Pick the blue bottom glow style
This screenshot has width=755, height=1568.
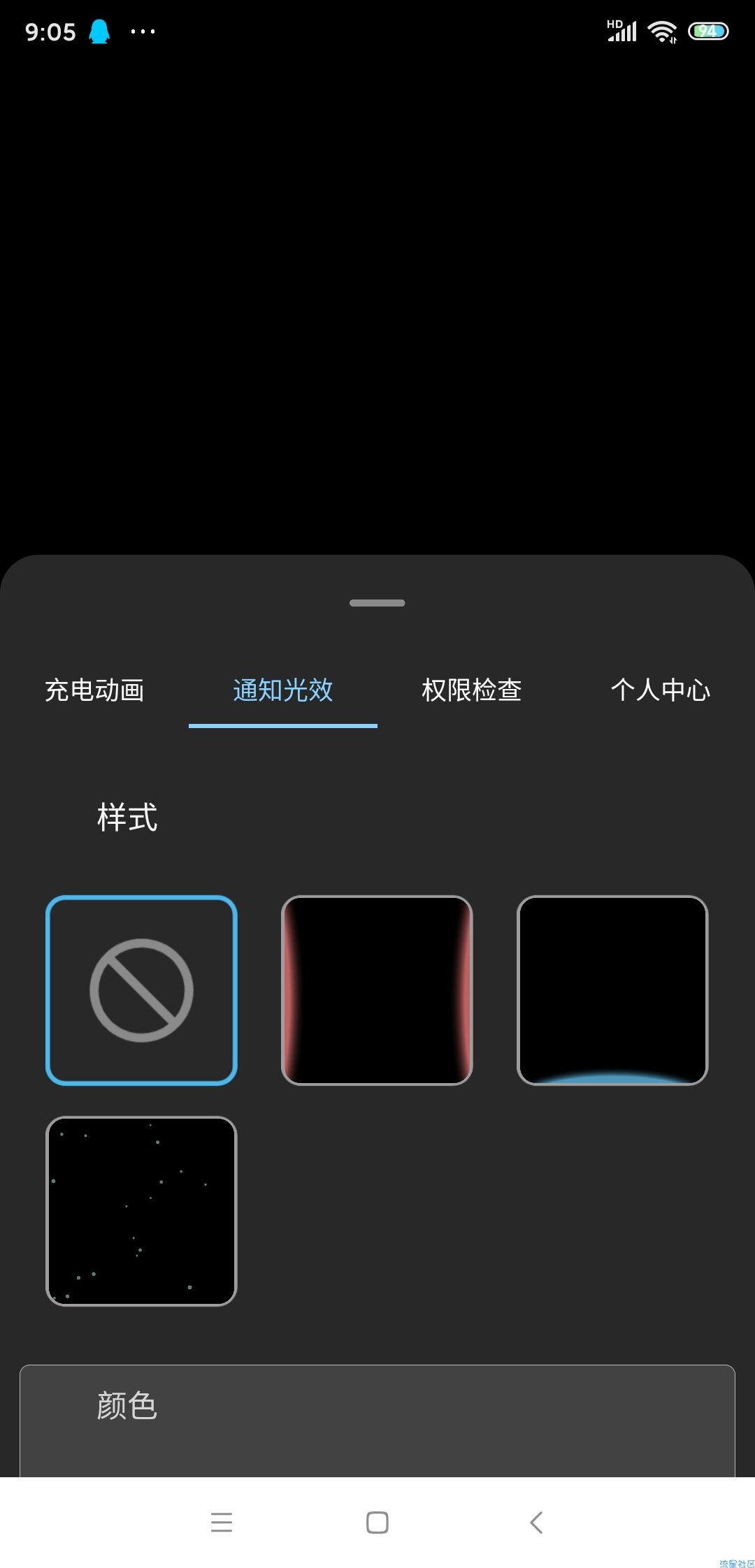(x=612, y=990)
